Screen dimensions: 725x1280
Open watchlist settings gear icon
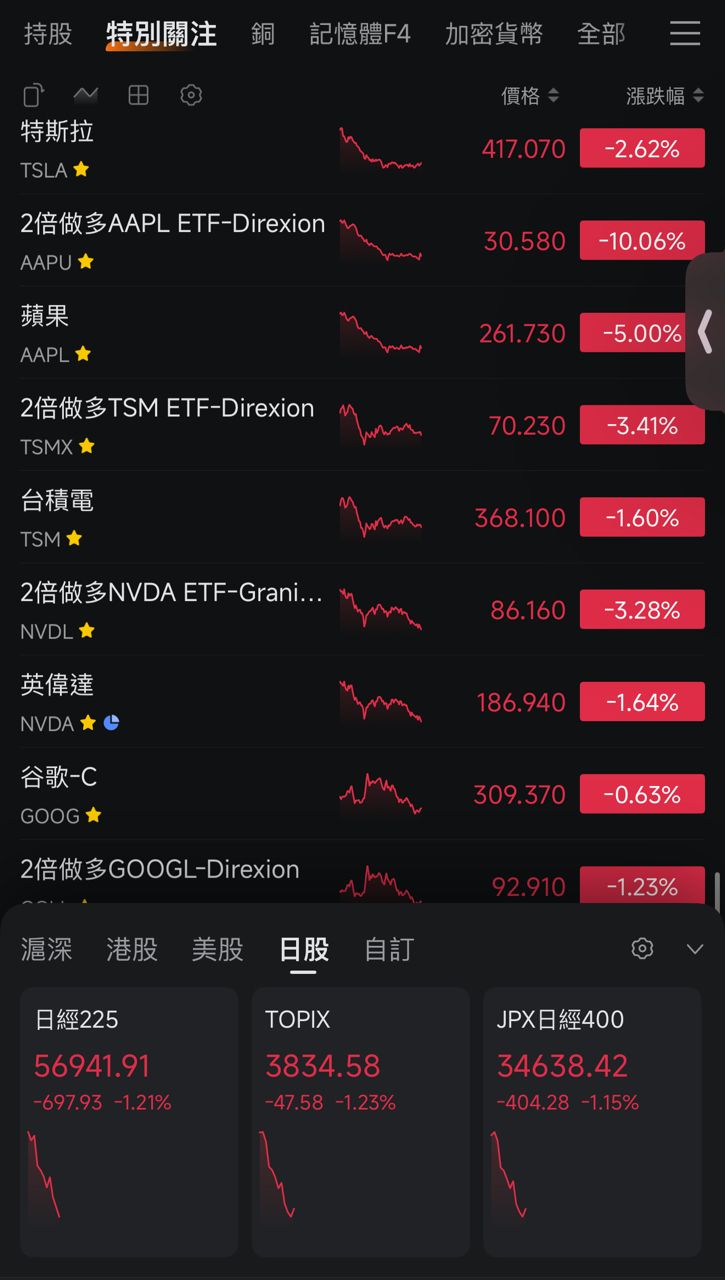pyautogui.click(x=191, y=95)
